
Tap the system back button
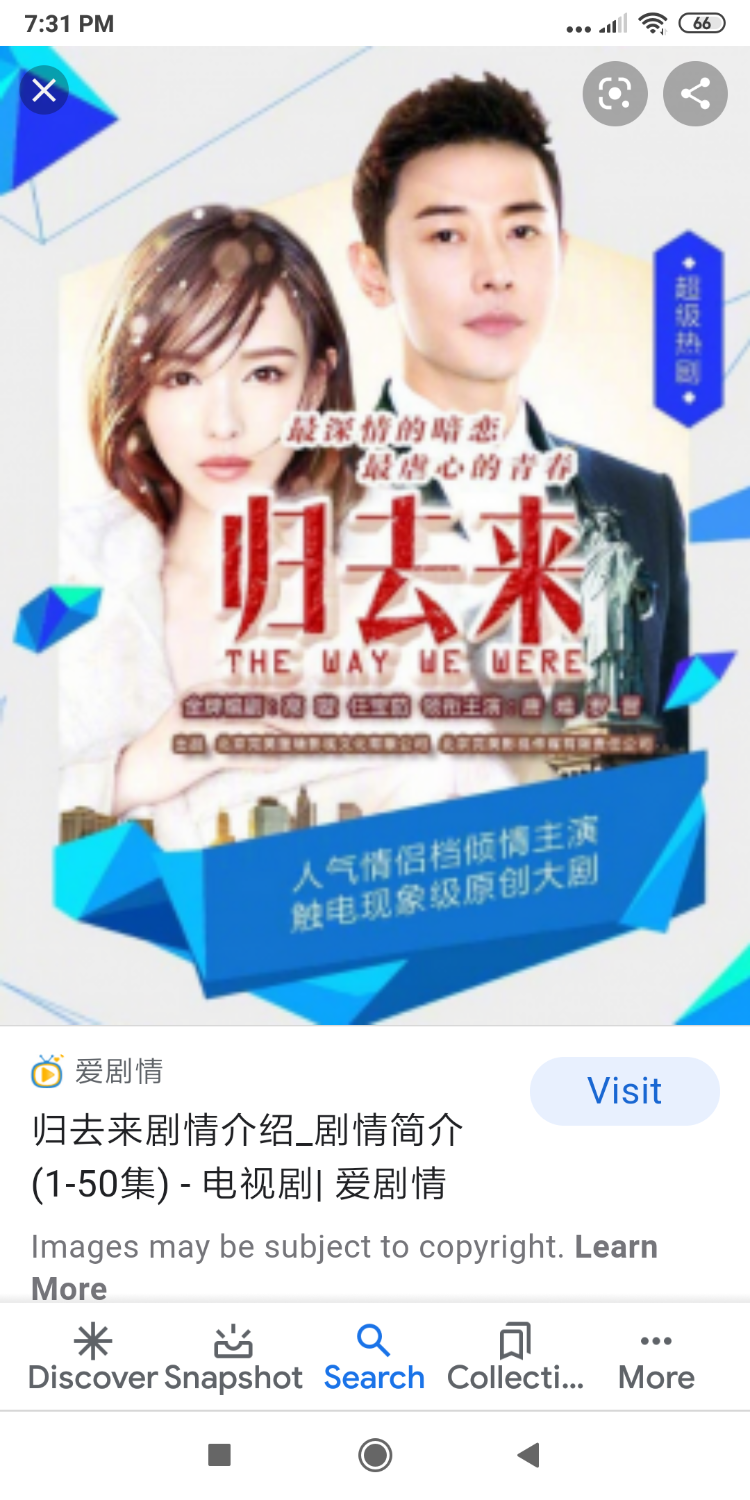pyautogui.click(x=529, y=1455)
